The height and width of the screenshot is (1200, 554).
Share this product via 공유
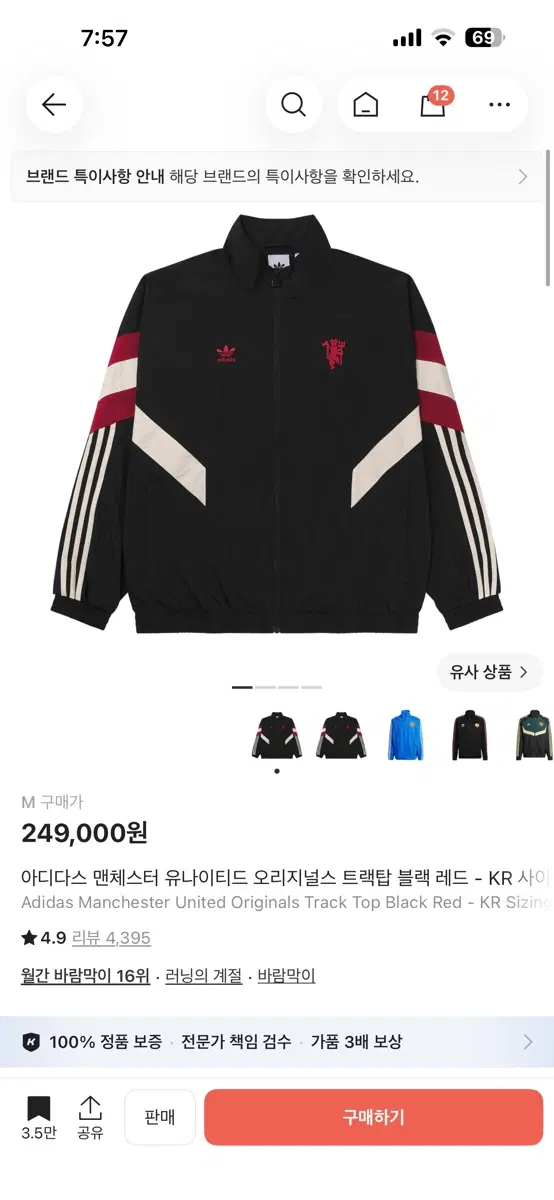point(90,1118)
